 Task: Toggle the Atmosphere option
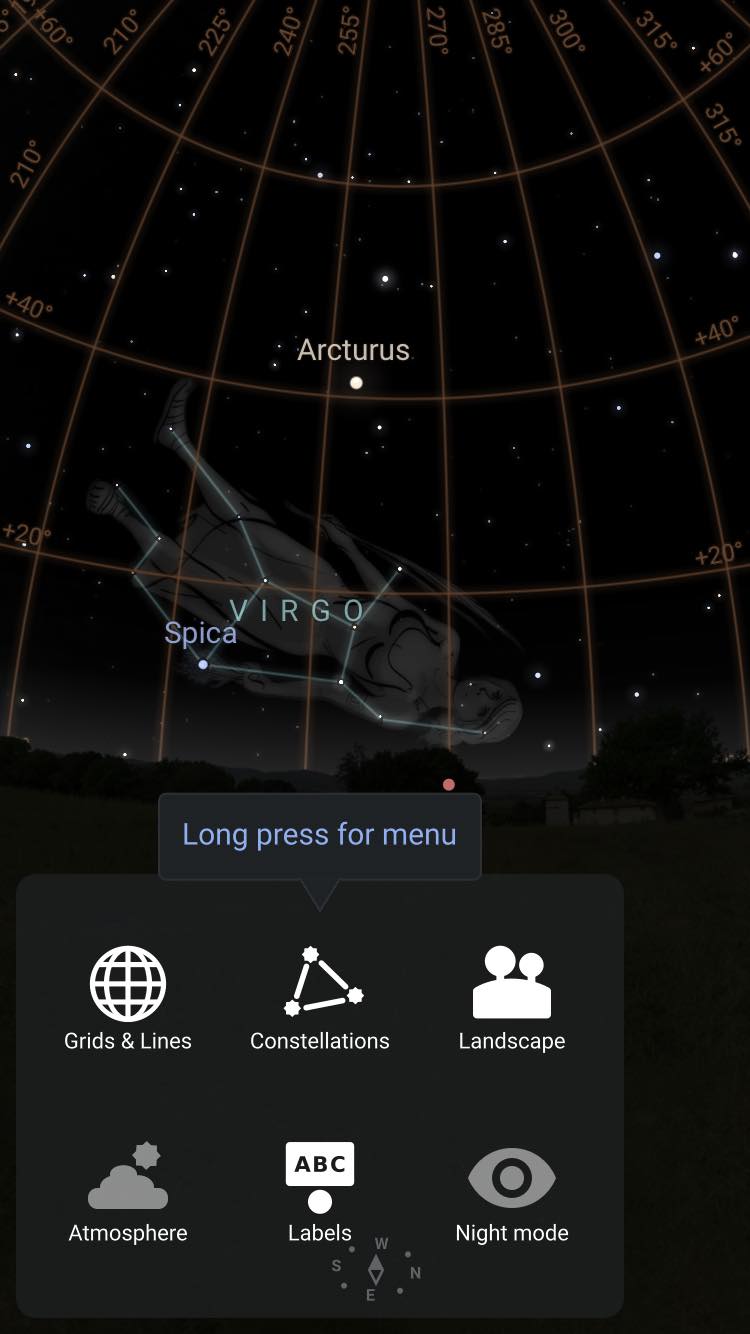128,1192
